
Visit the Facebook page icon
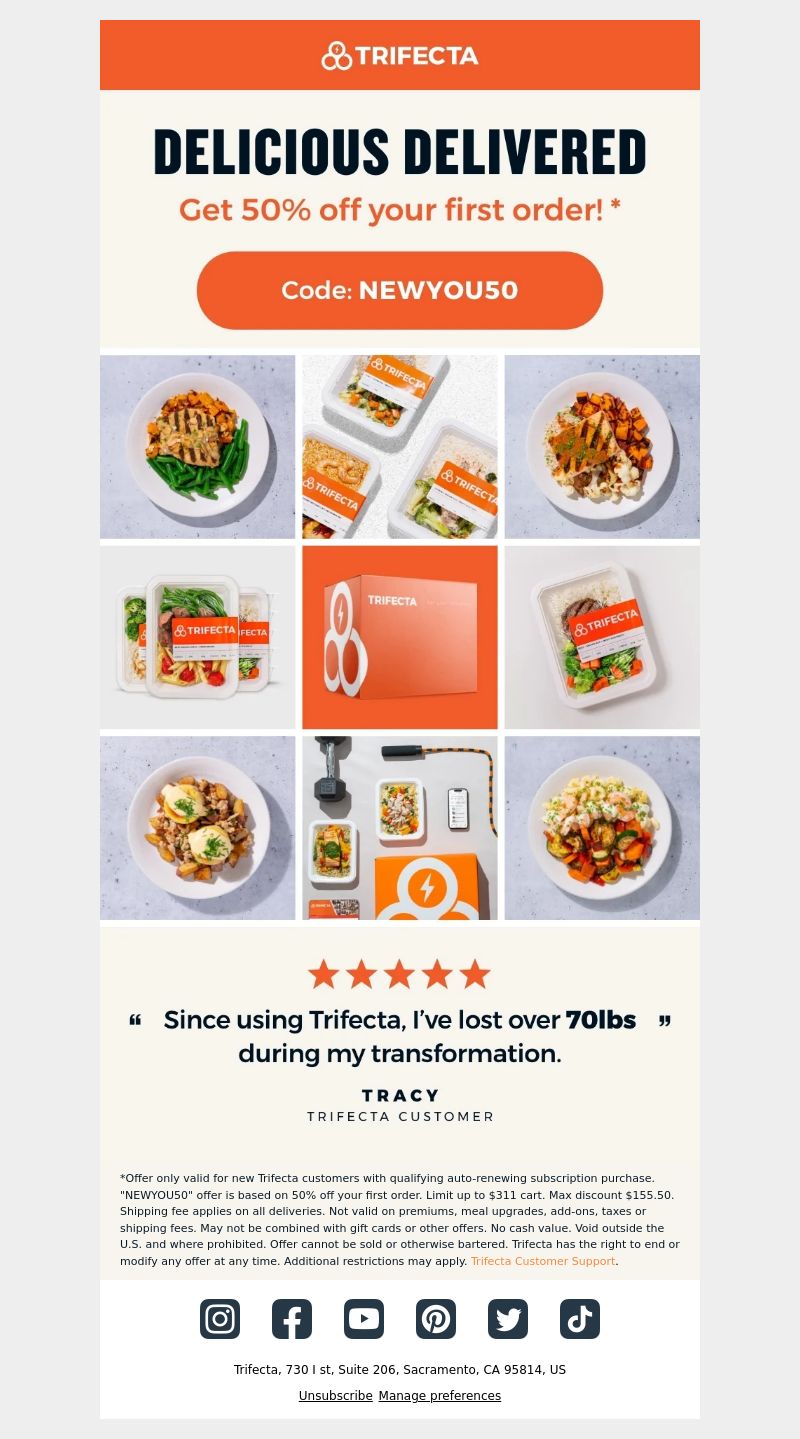[x=292, y=1319]
